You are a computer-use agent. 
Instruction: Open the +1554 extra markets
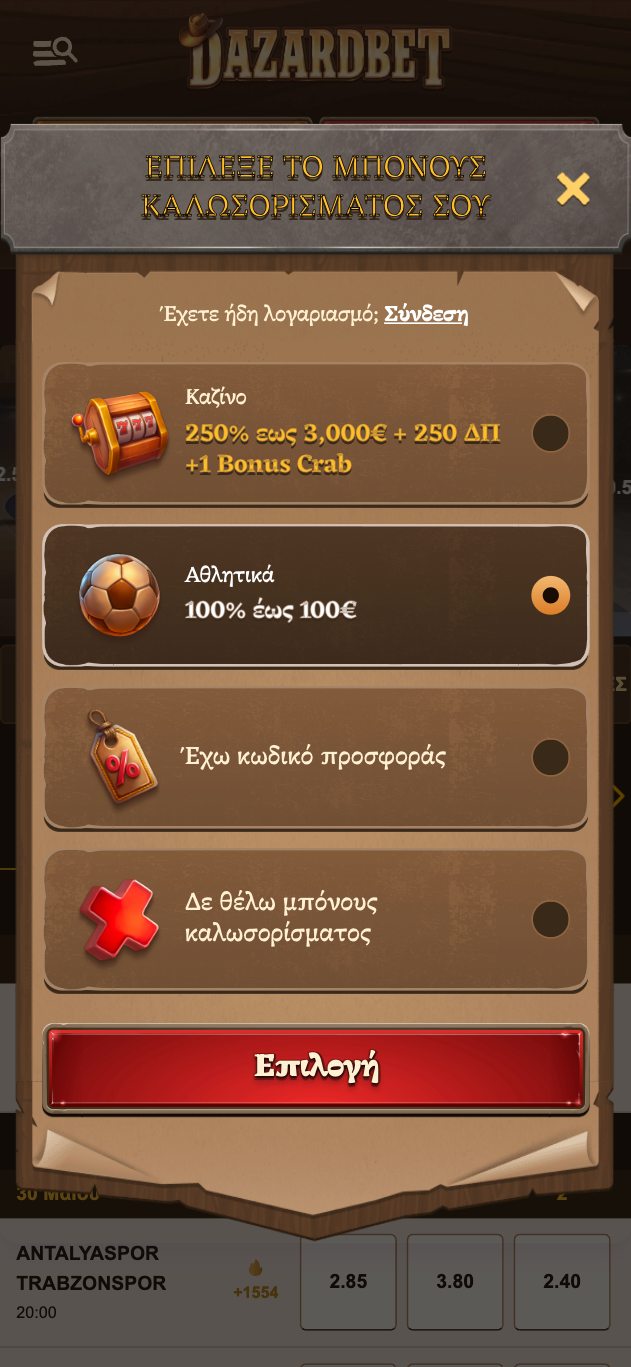click(255, 1281)
